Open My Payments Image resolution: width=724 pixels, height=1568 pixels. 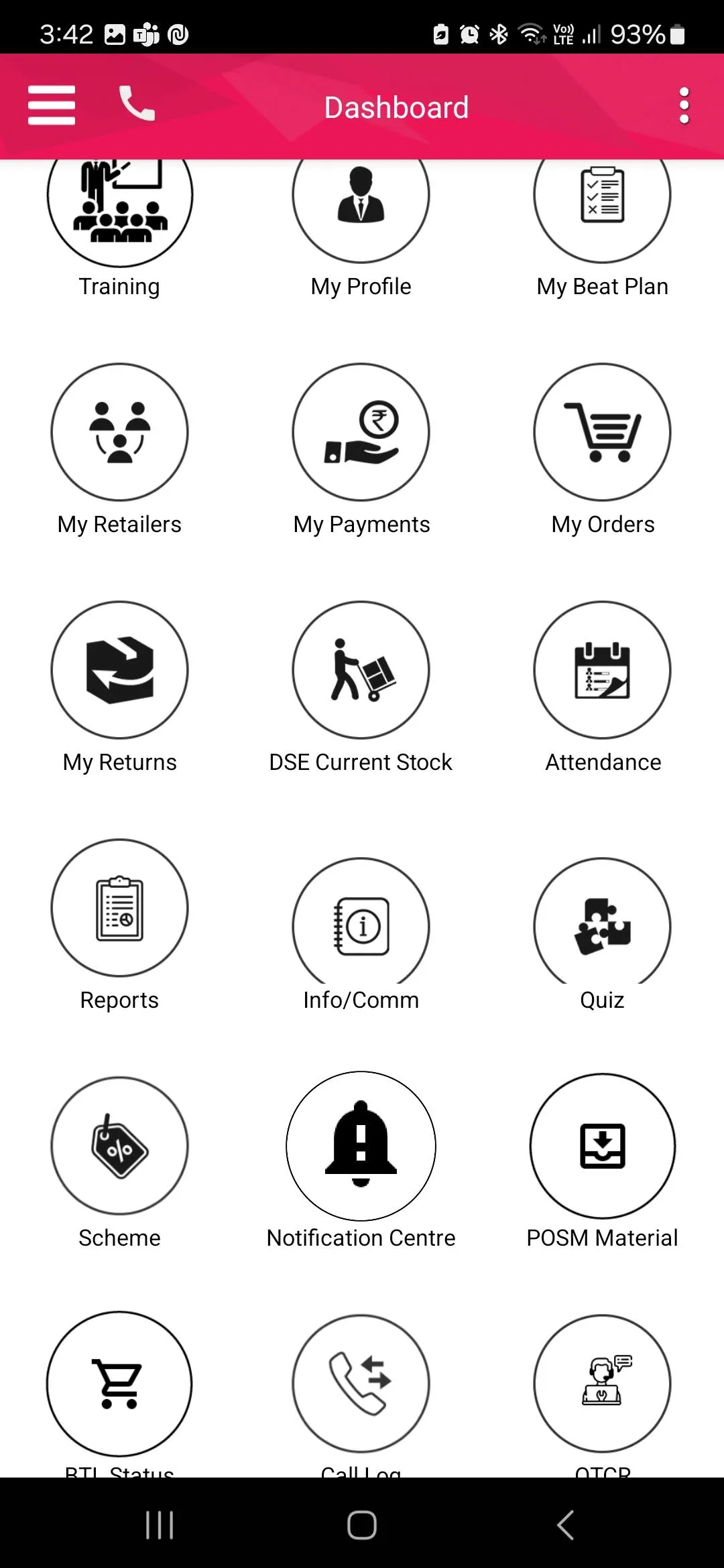(361, 432)
